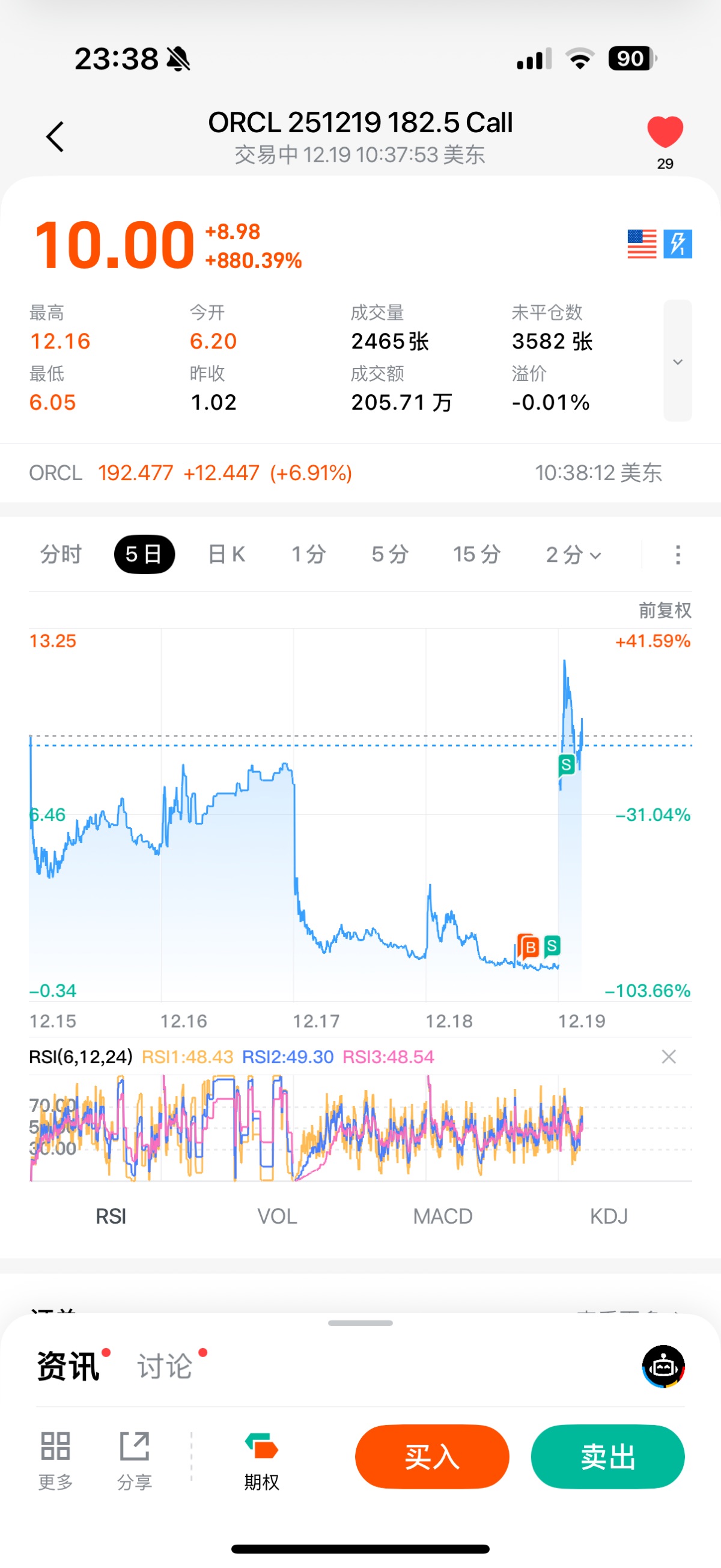Go back using the top-left arrow
The width and height of the screenshot is (721, 1568).
tap(55, 137)
